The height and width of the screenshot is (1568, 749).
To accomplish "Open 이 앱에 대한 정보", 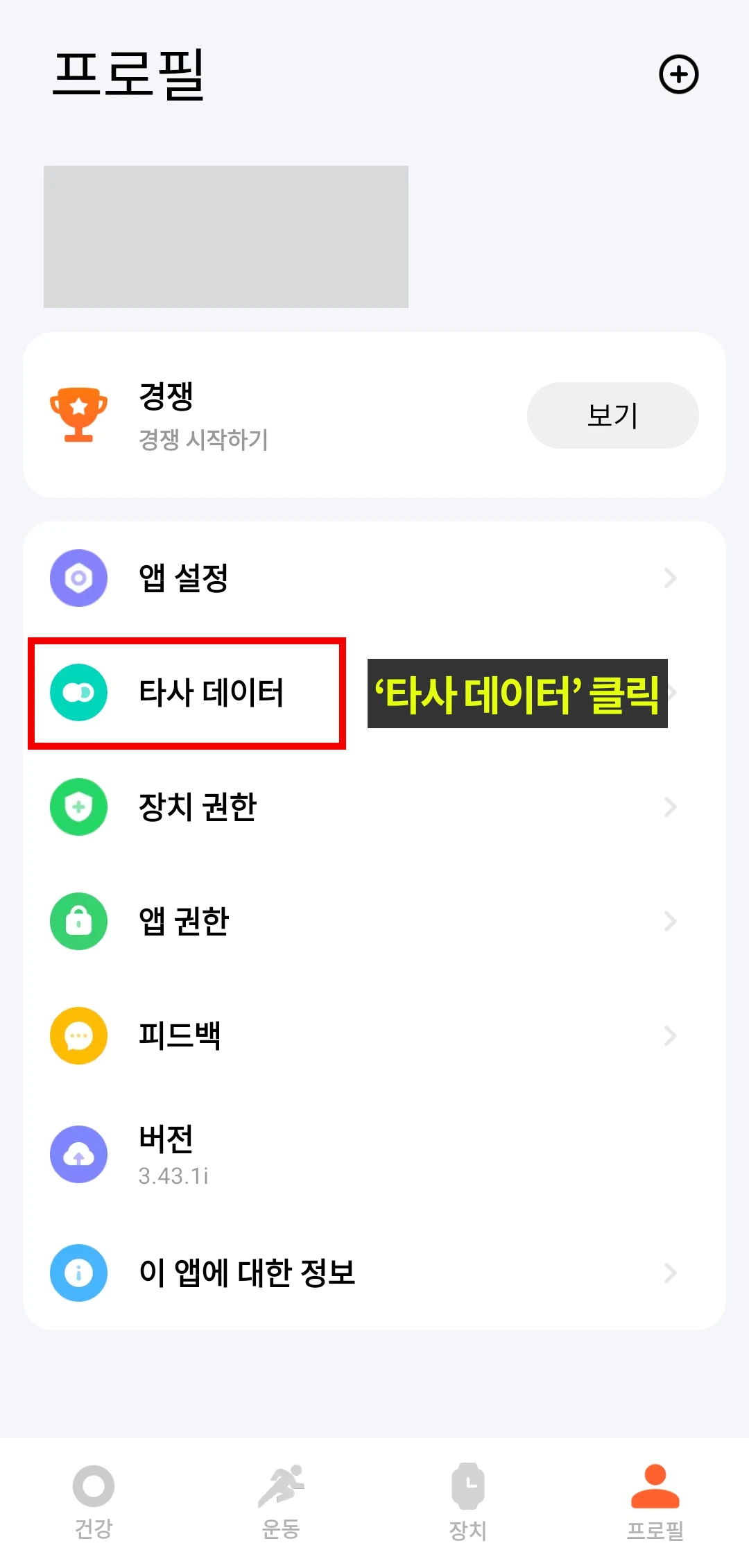I will 374,1273.
